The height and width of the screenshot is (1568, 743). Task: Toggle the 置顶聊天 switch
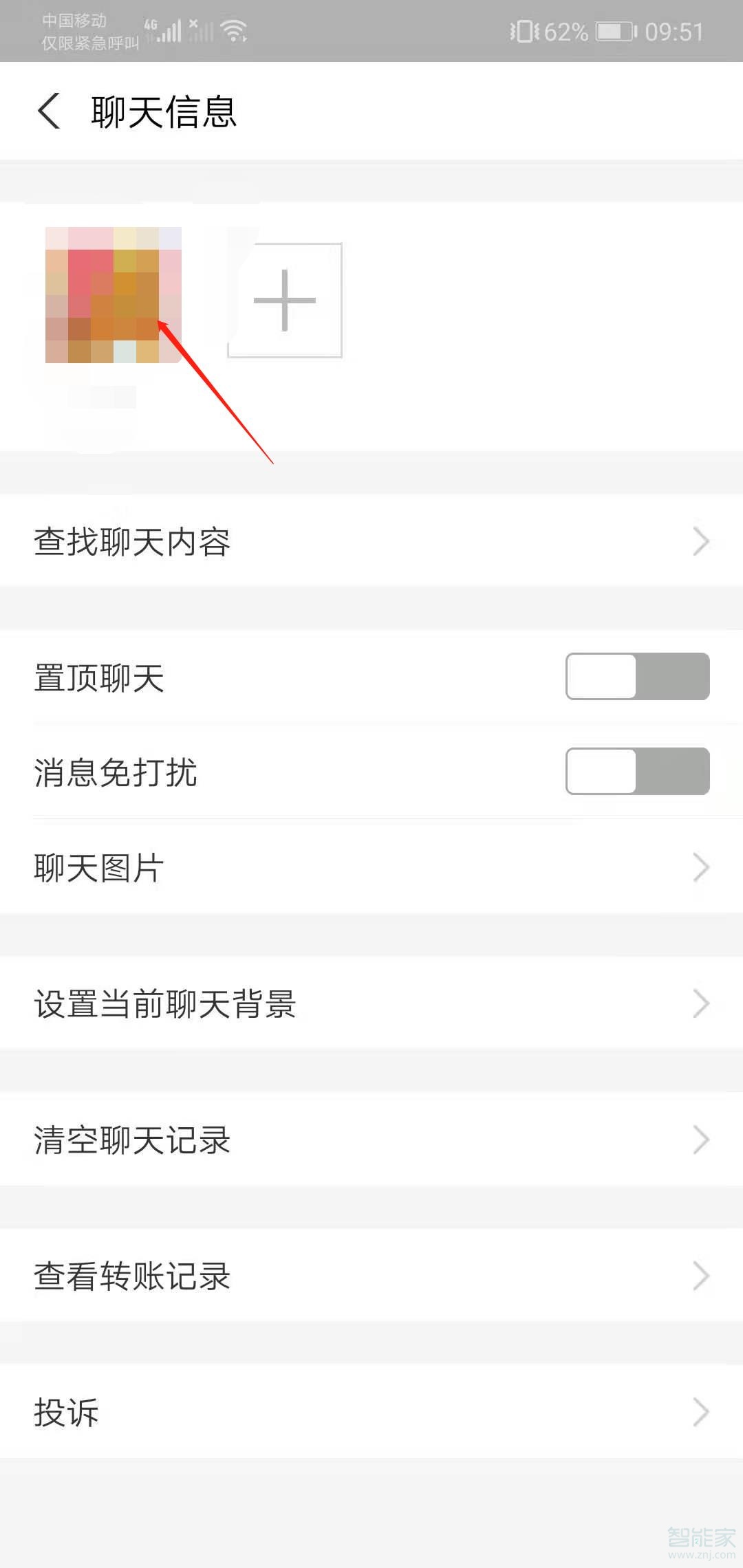coord(638,677)
